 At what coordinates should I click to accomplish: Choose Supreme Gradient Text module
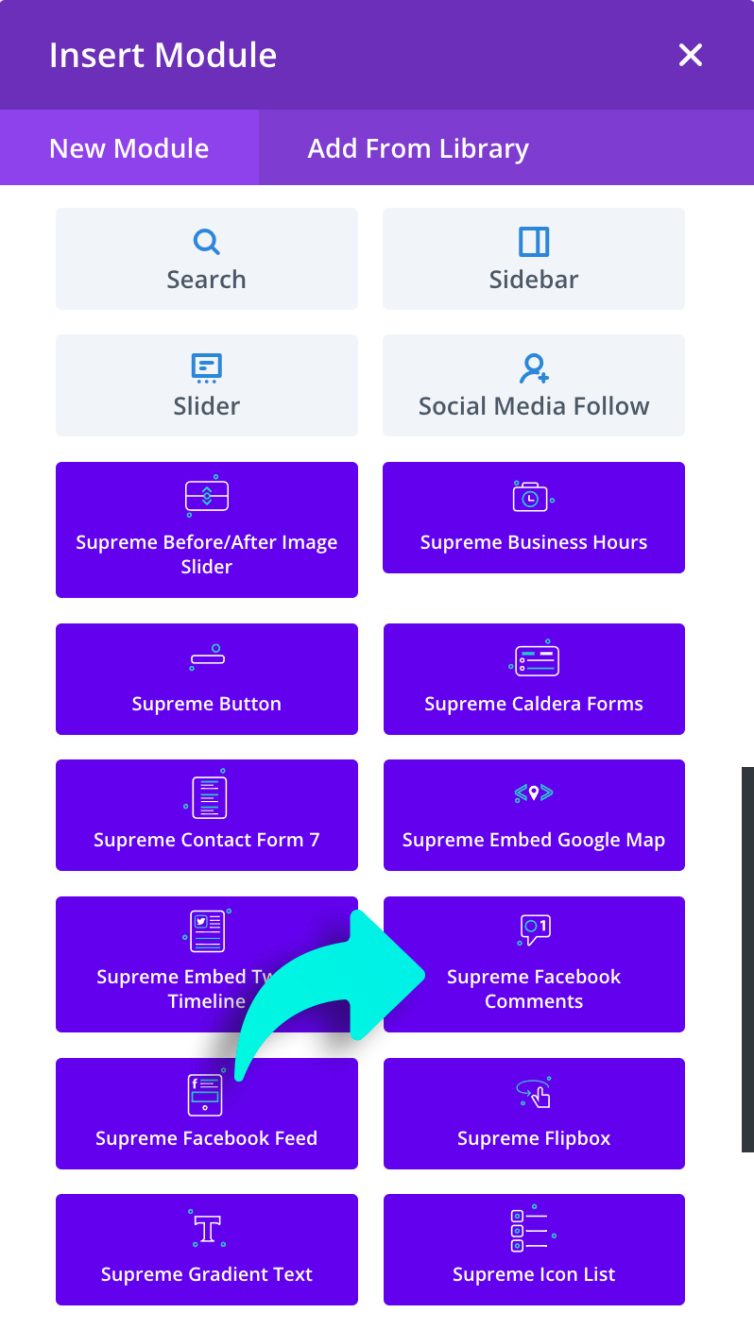206,1249
